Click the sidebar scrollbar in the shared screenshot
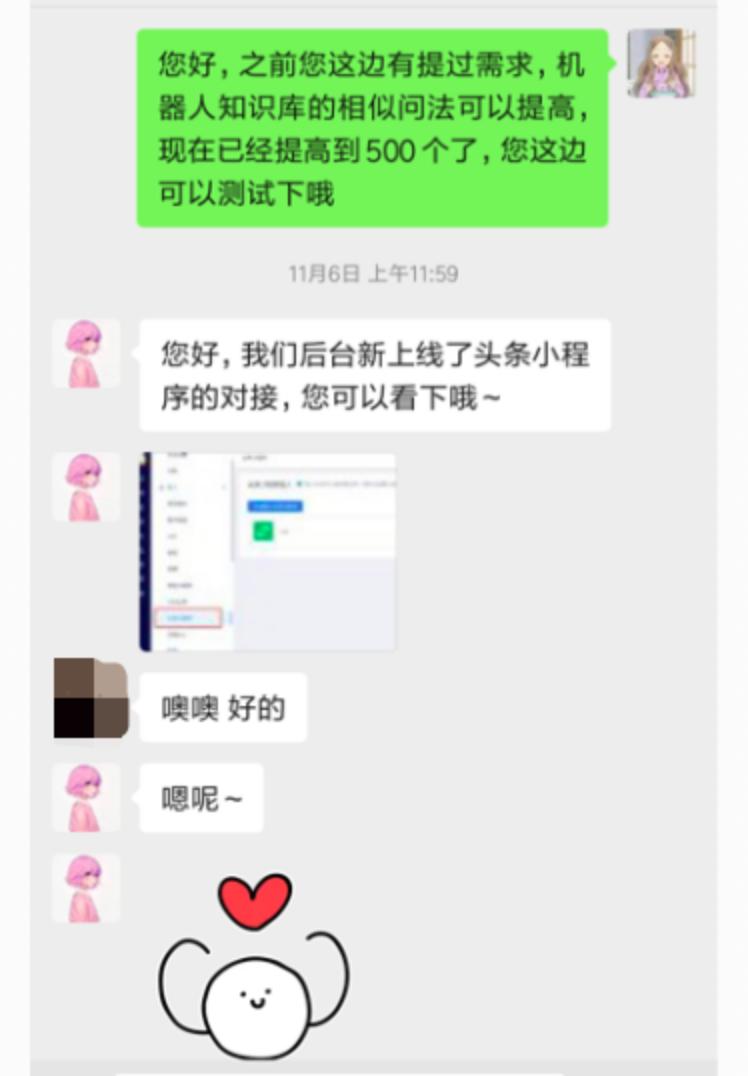The height and width of the screenshot is (1076, 748). [x=230, y=618]
